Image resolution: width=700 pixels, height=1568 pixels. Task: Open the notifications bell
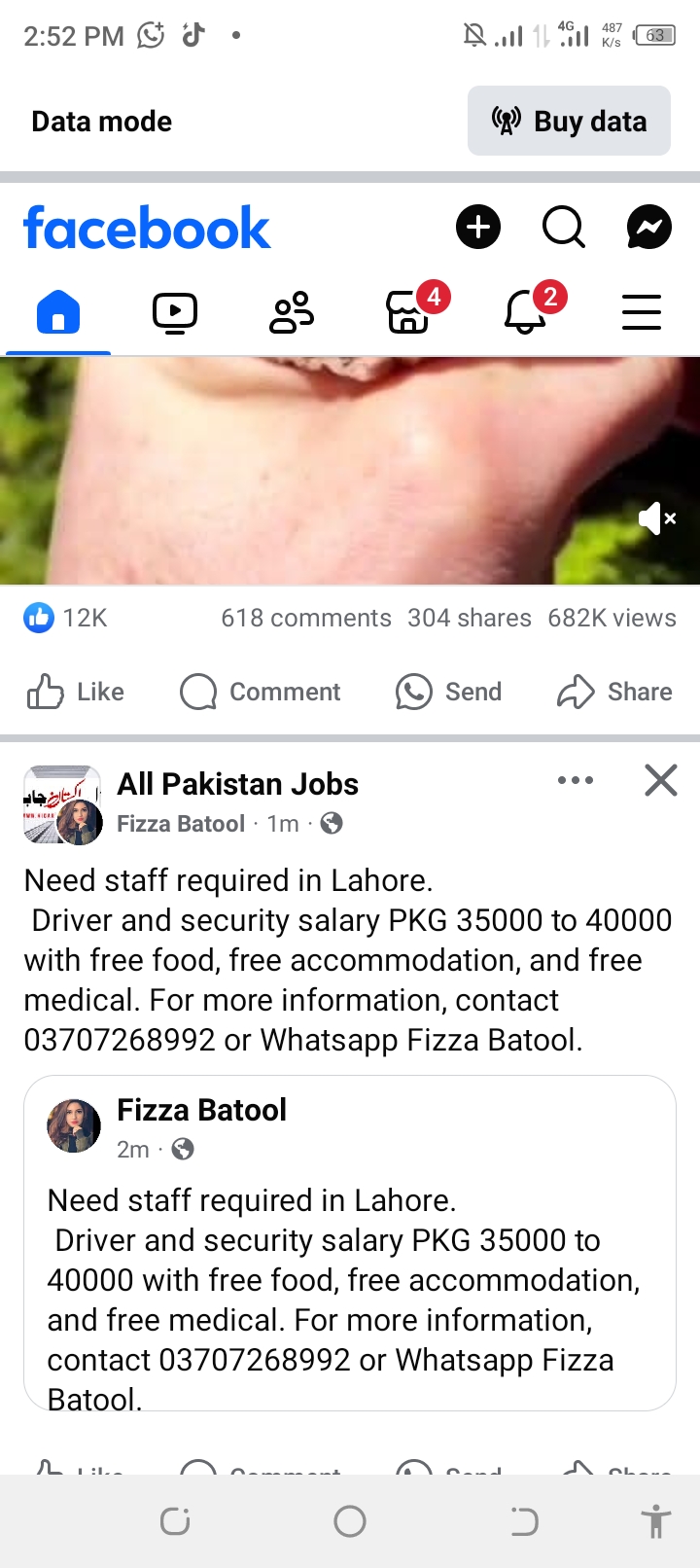pyautogui.click(x=525, y=313)
